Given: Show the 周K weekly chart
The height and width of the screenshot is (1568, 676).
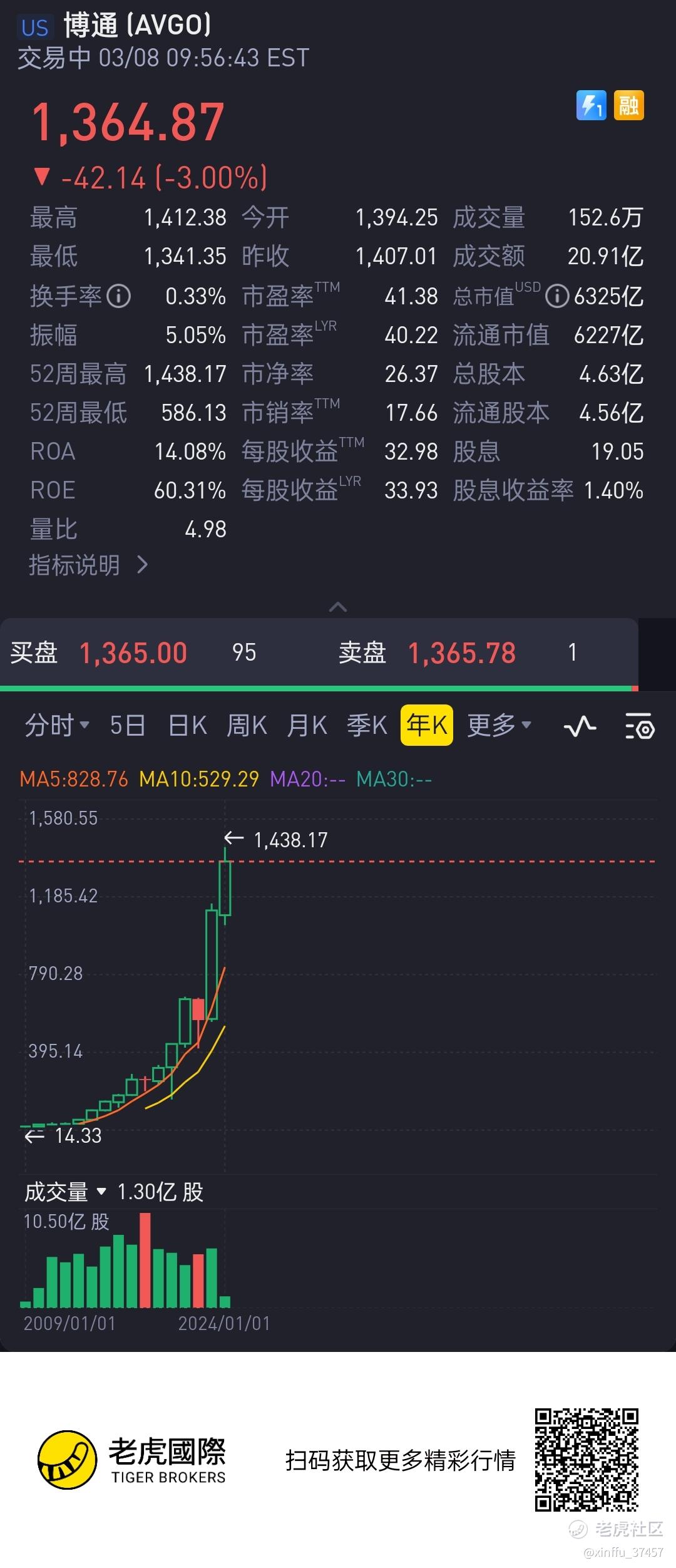Looking at the screenshot, I should point(247,726).
